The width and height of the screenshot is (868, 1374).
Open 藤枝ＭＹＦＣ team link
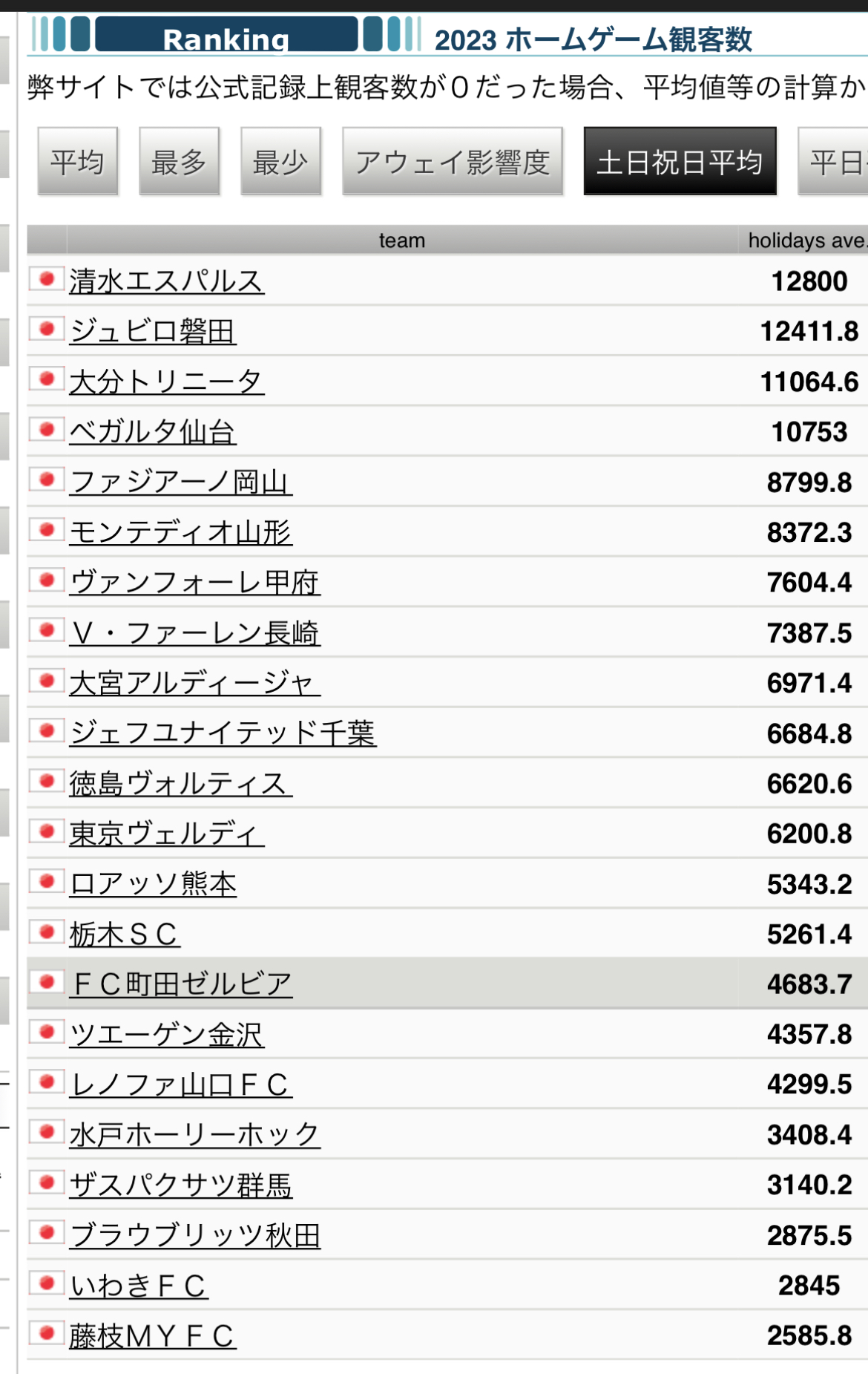[153, 1336]
